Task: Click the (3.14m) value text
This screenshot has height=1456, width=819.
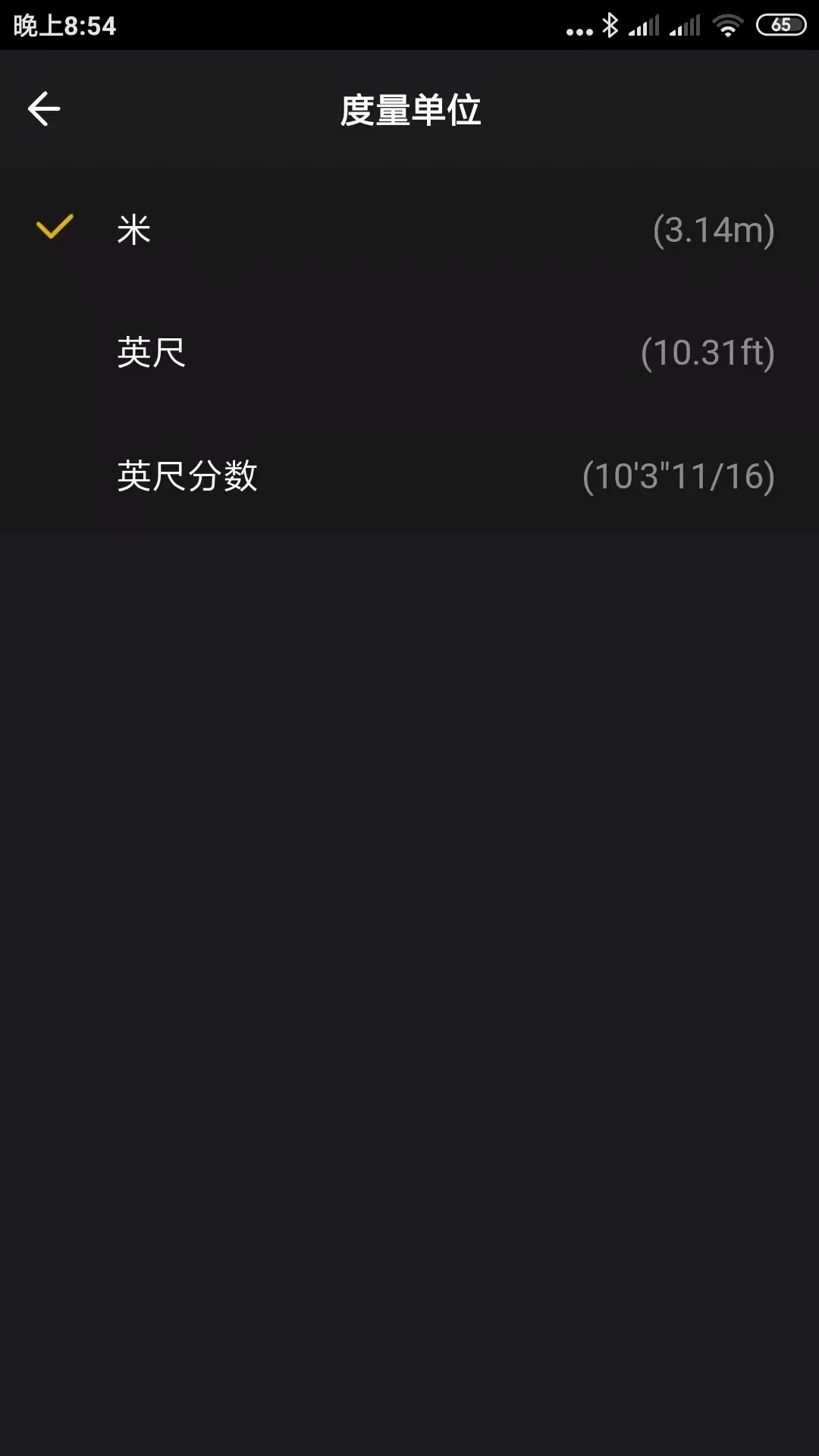Action: [714, 229]
